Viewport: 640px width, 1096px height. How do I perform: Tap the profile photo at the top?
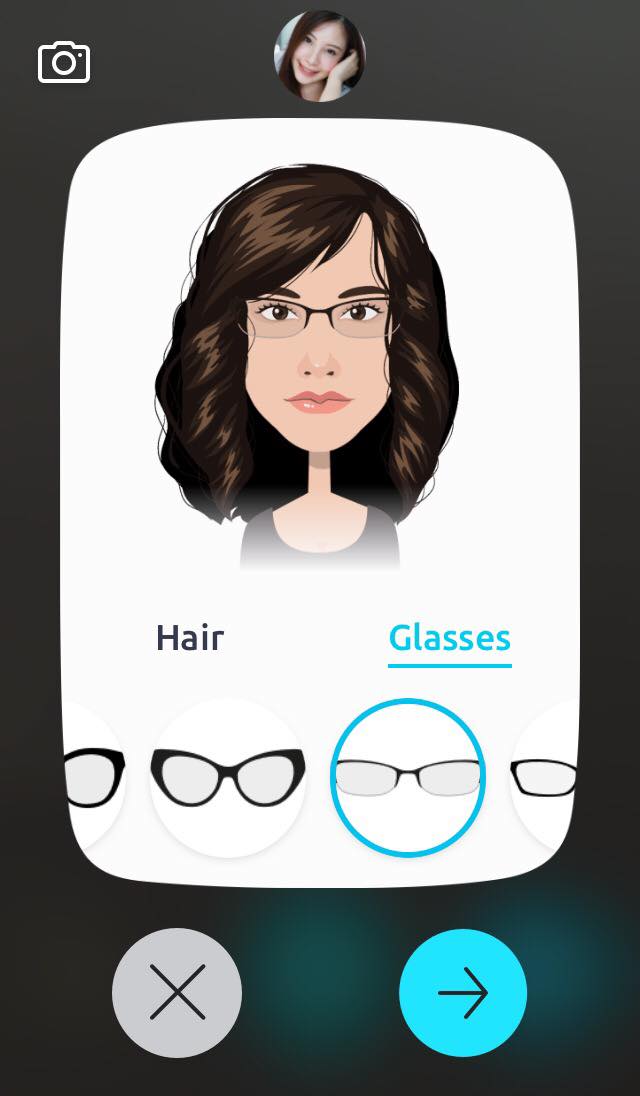pos(319,56)
